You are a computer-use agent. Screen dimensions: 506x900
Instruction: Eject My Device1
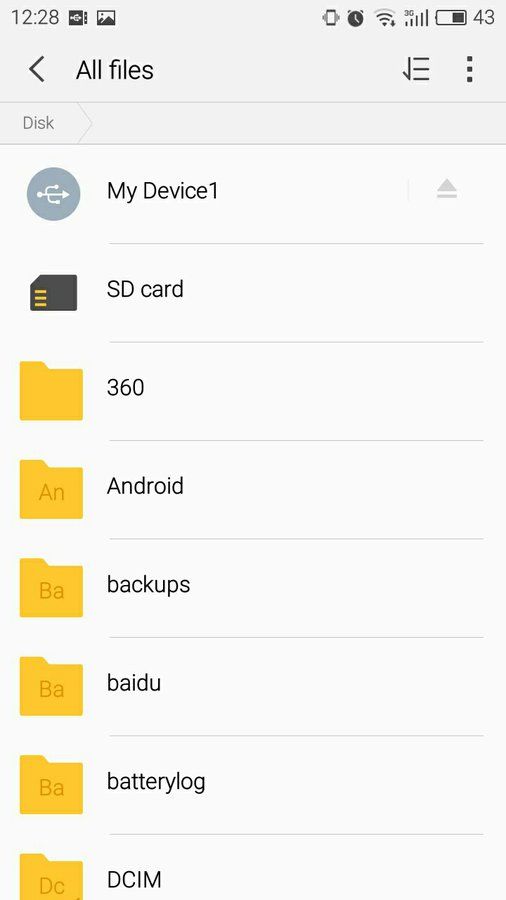pos(446,190)
